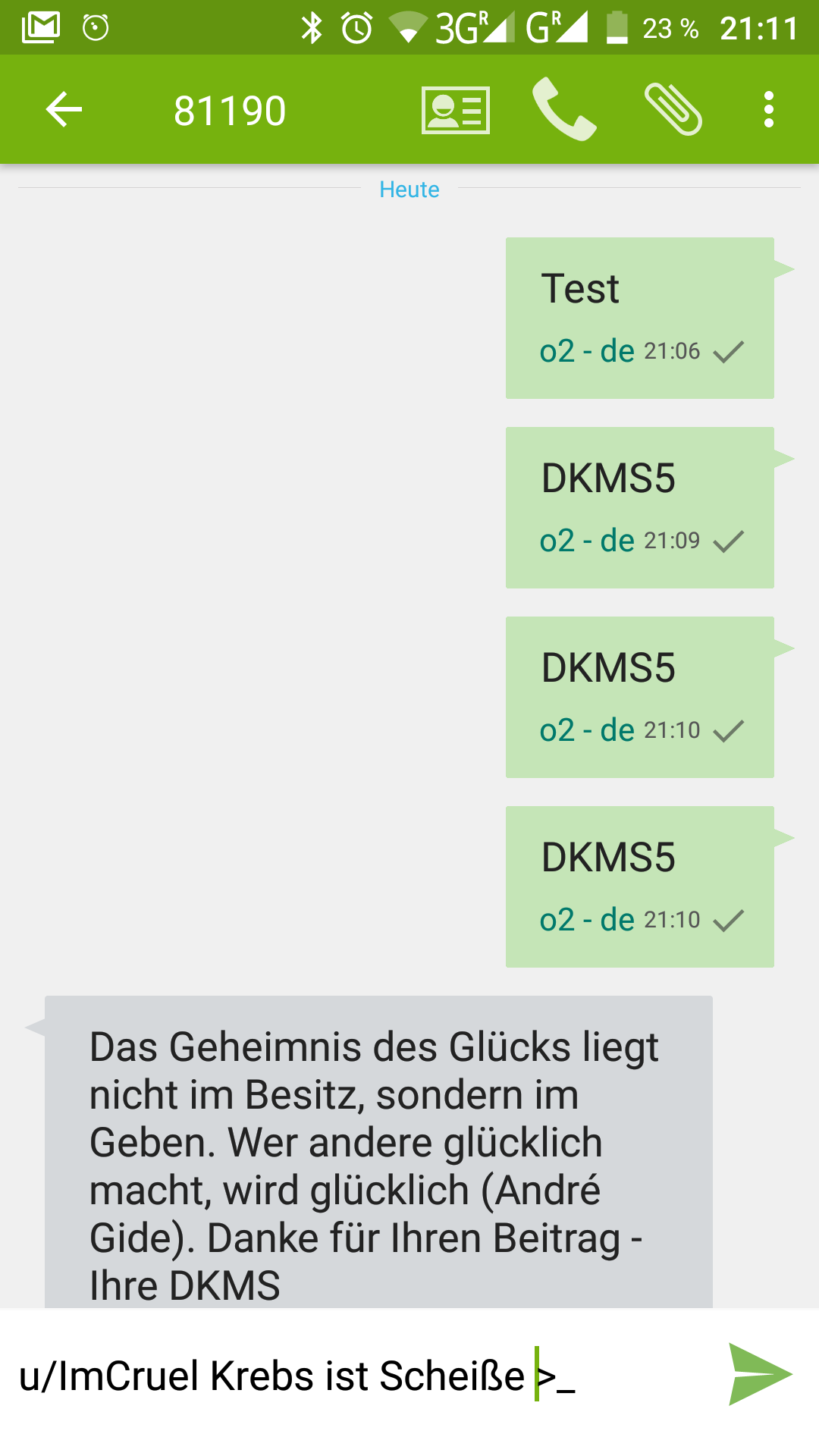Call the number 81190
This screenshot has height=1456, width=819.
tap(564, 110)
